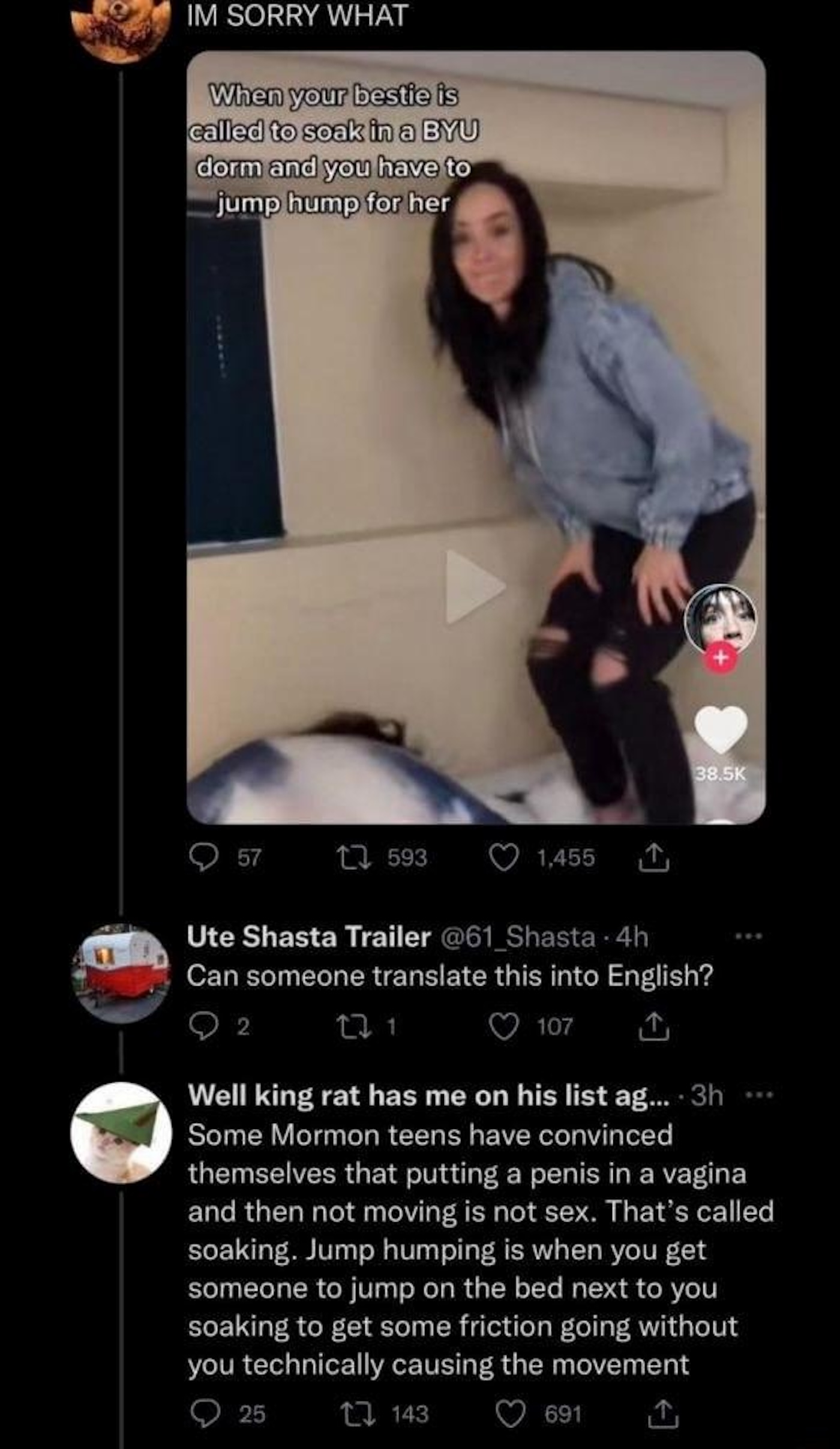Share Ute Shasta Trailer's tweet
Screen dimensions: 840x1449
pos(653,1026)
